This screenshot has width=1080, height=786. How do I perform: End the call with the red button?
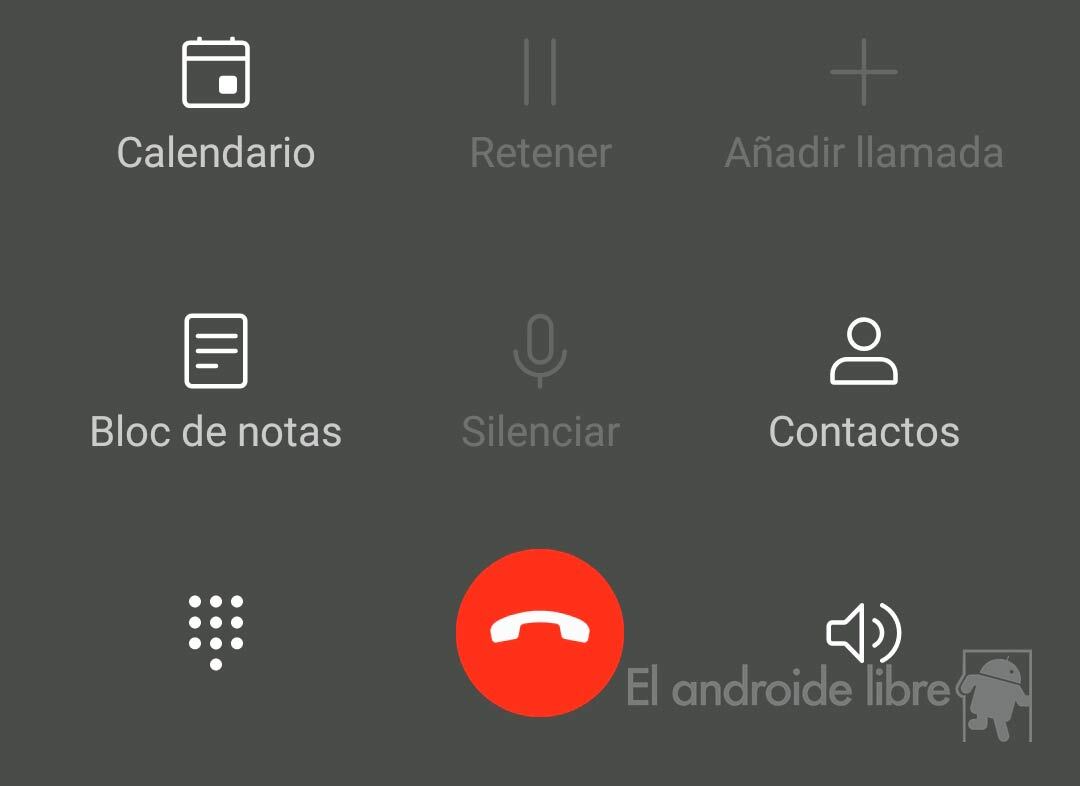point(540,632)
